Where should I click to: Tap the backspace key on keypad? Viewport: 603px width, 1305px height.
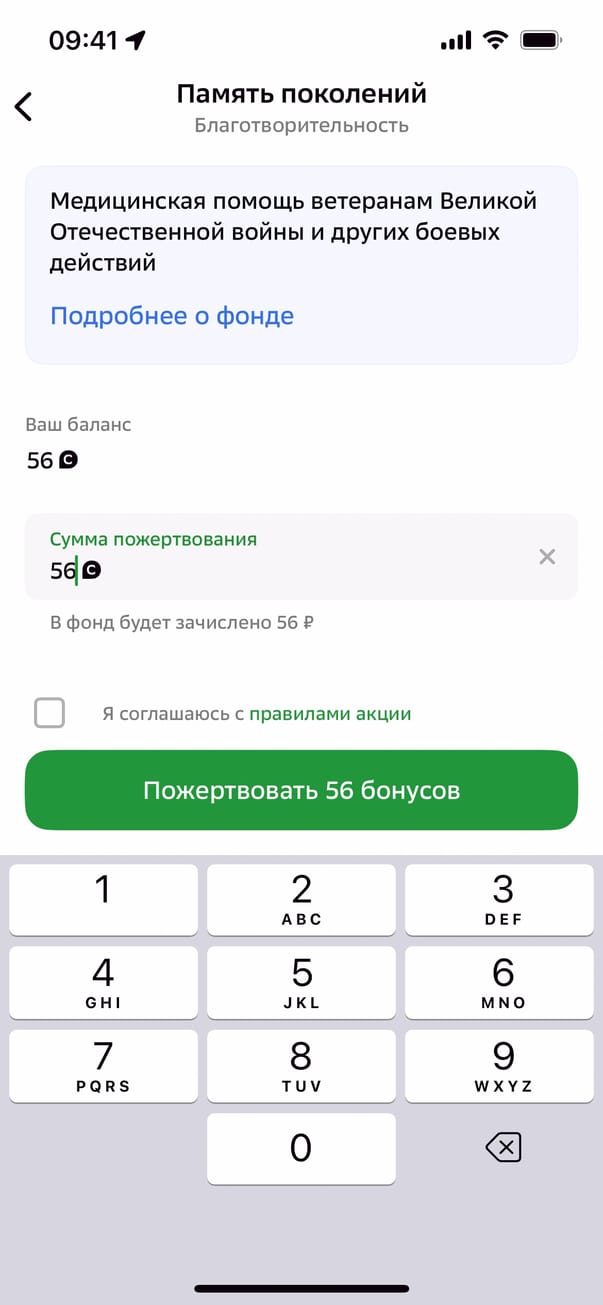point(503,1148)
